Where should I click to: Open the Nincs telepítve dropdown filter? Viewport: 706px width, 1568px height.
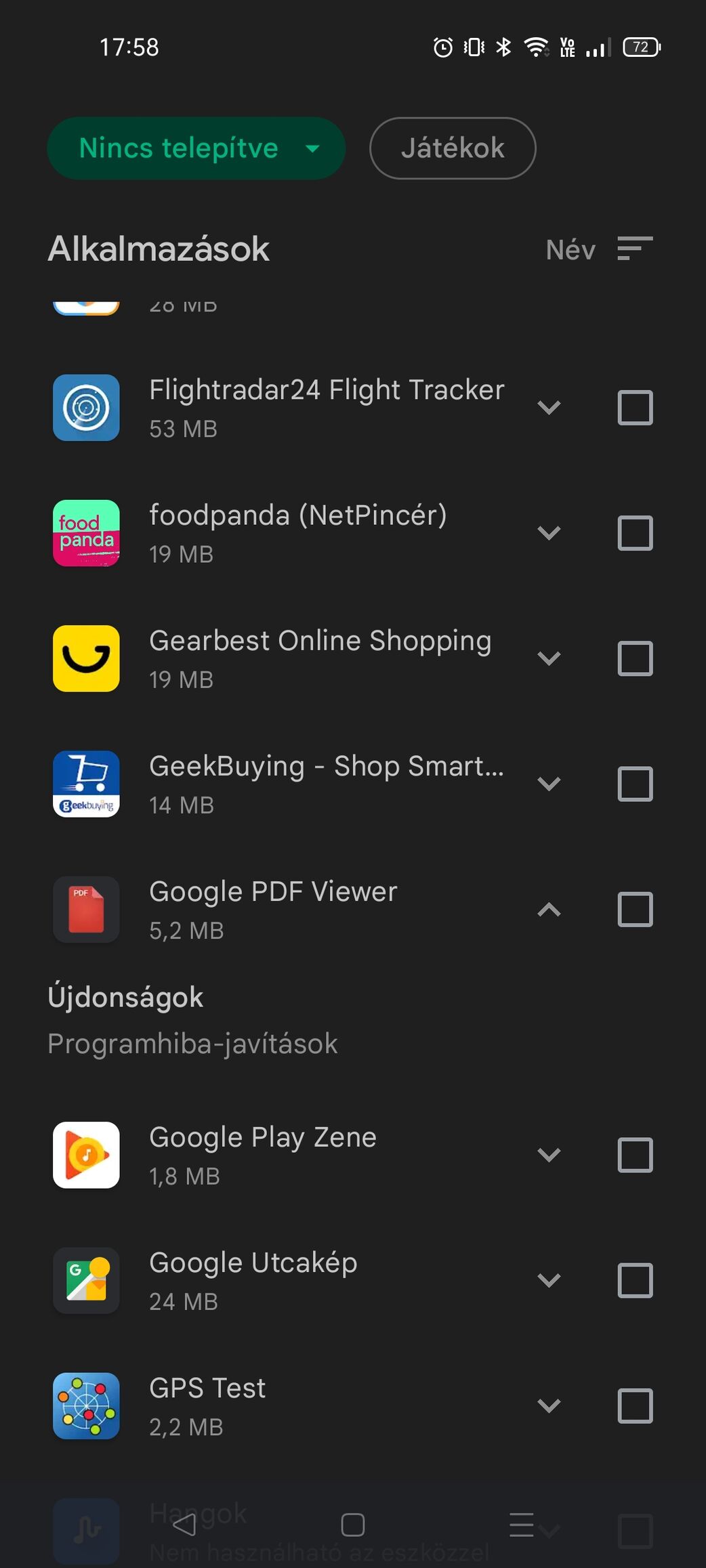(196, 148)
